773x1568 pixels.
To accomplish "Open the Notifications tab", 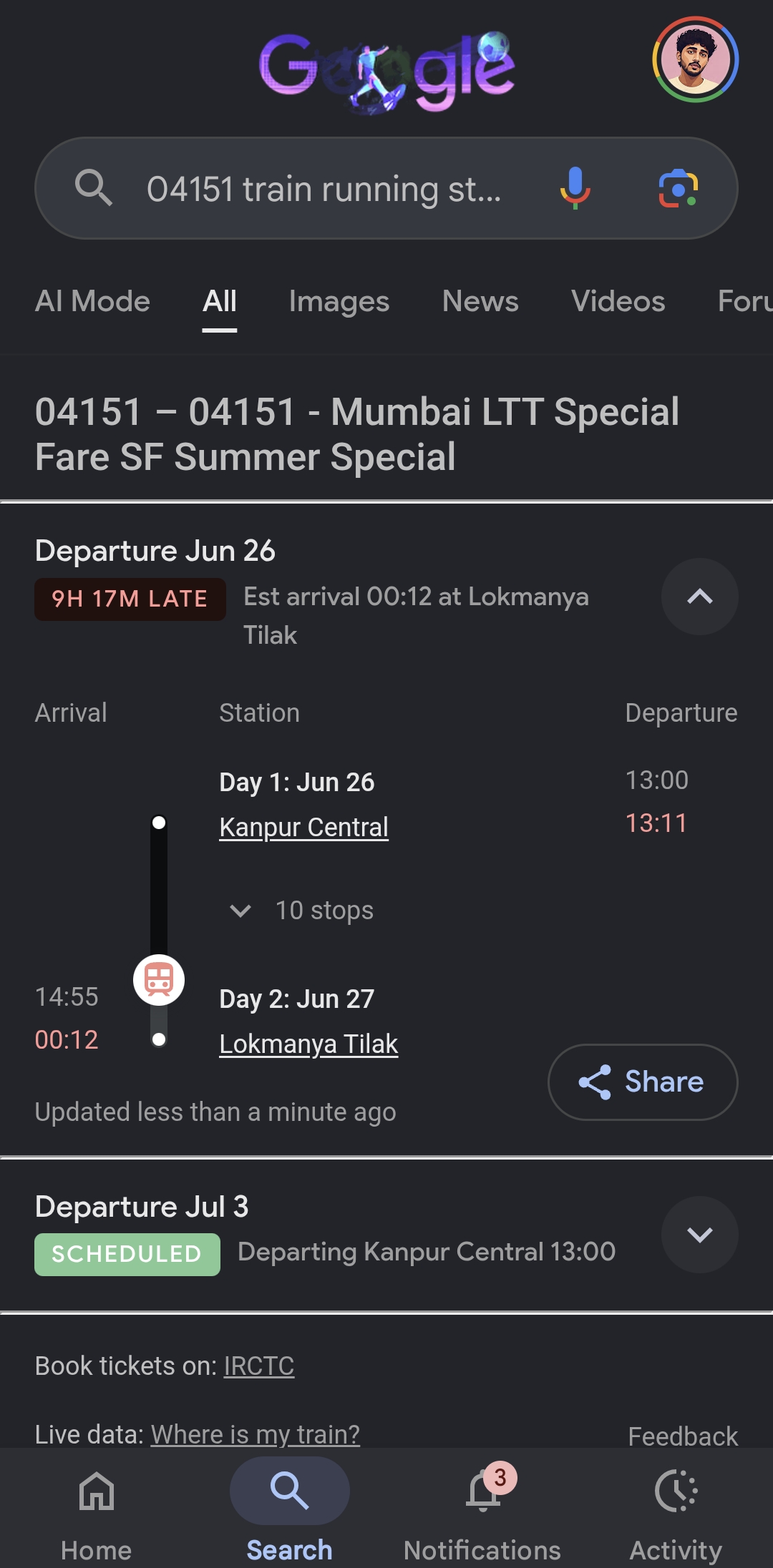I will click(x=482, y=1509).
